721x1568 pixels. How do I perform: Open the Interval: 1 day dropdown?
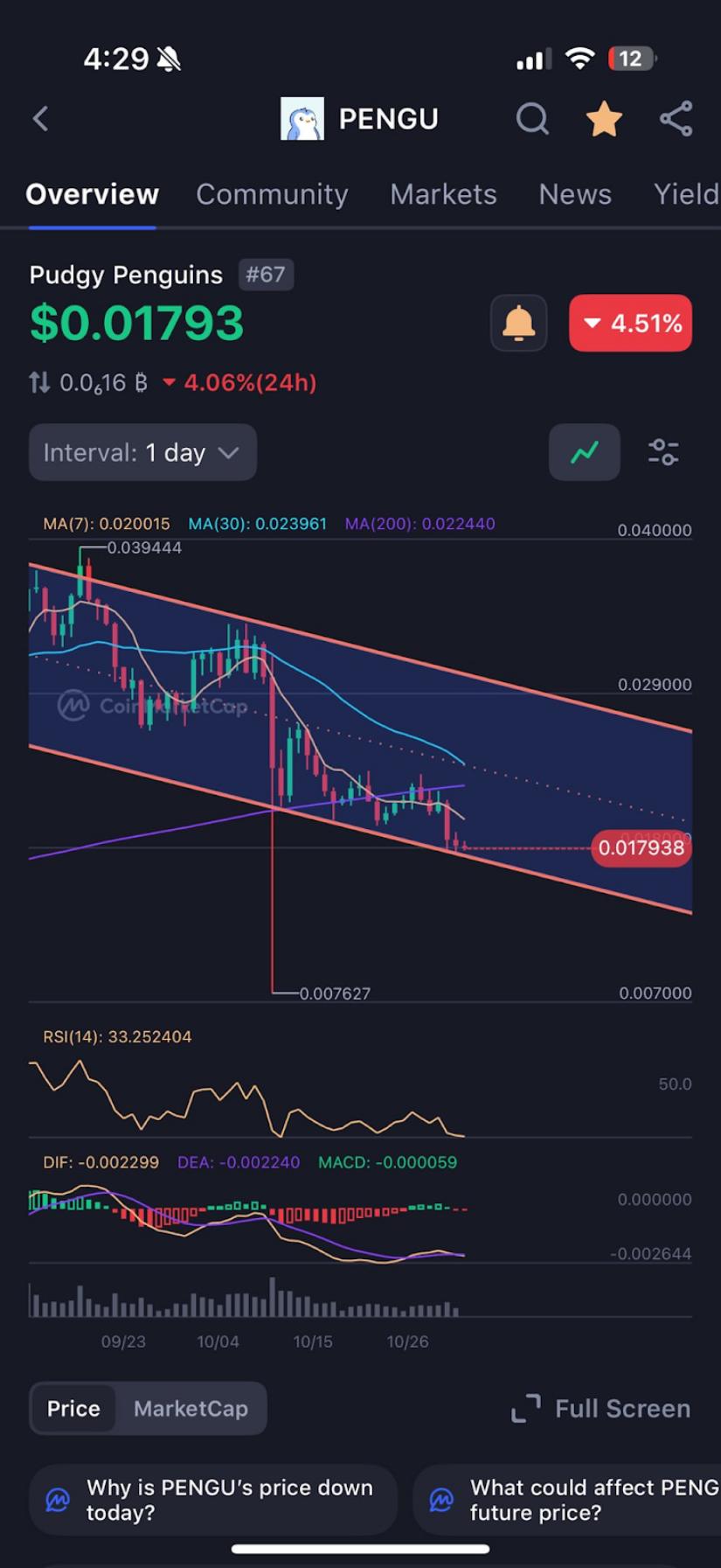142,453
